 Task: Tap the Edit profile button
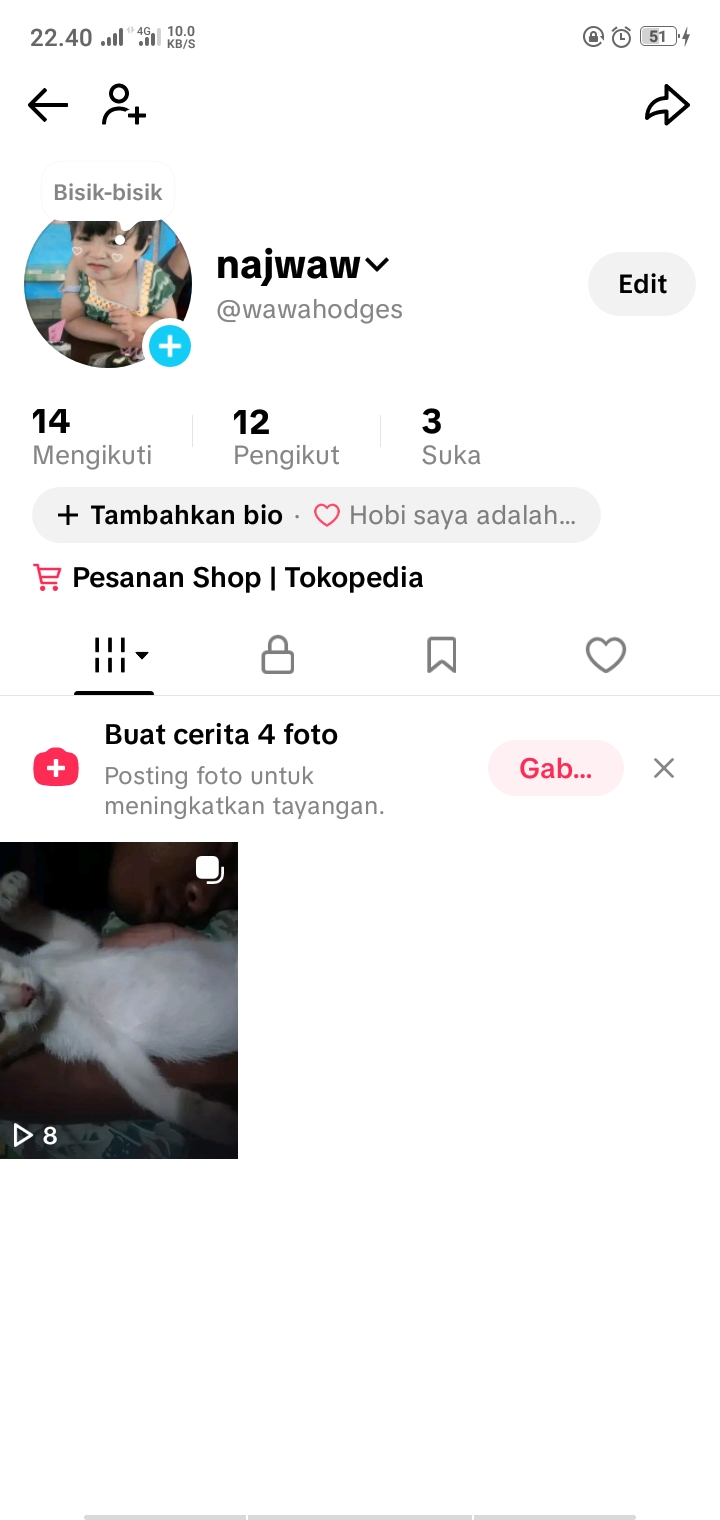pos(642,284)
